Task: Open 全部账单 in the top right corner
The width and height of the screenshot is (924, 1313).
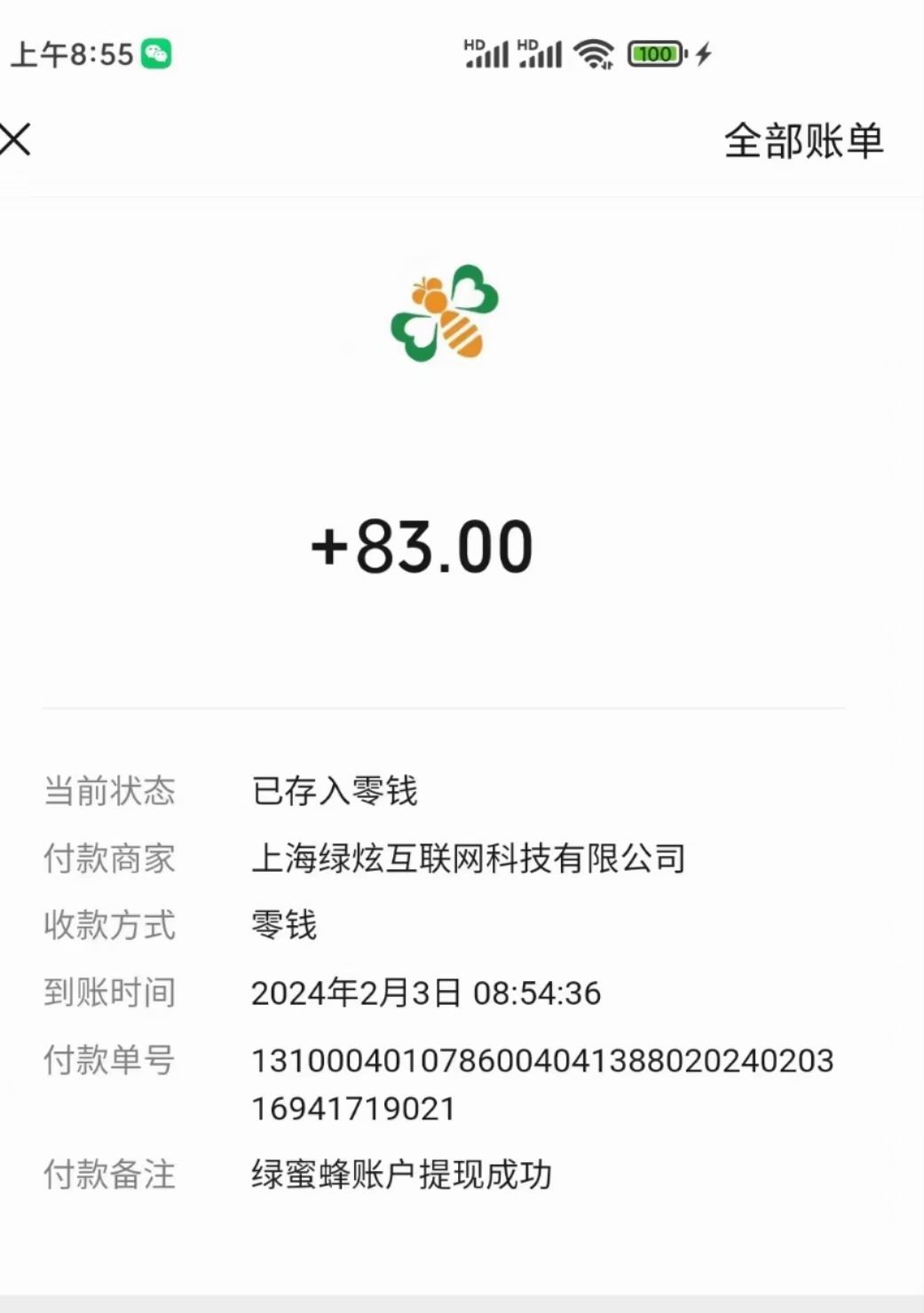Action: coord(803,140)
